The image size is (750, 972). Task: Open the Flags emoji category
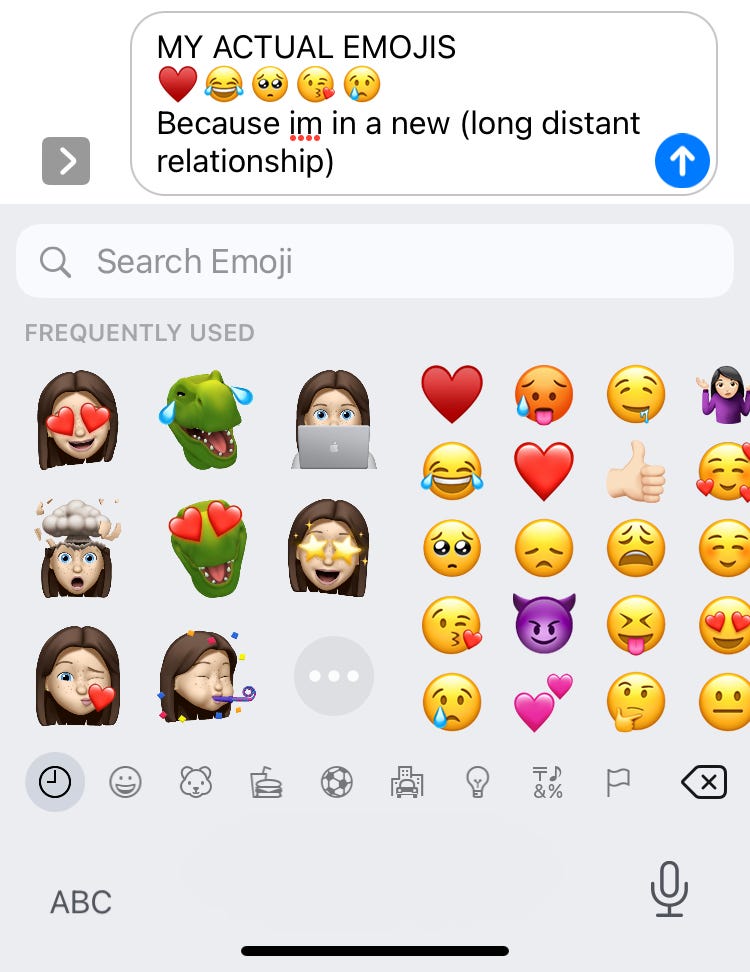tap(616, 783)
